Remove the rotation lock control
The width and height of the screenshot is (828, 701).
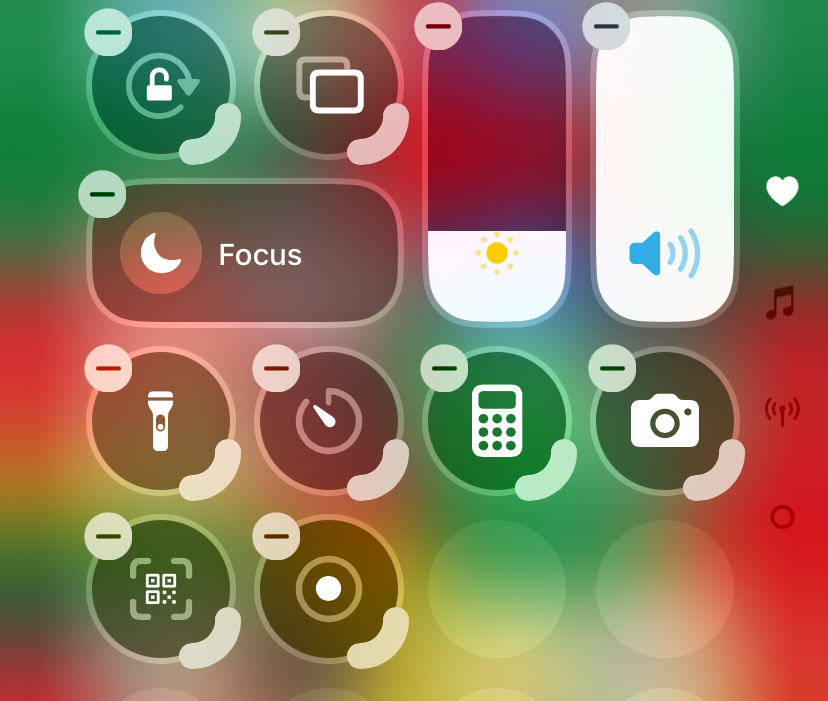[108, 33]
